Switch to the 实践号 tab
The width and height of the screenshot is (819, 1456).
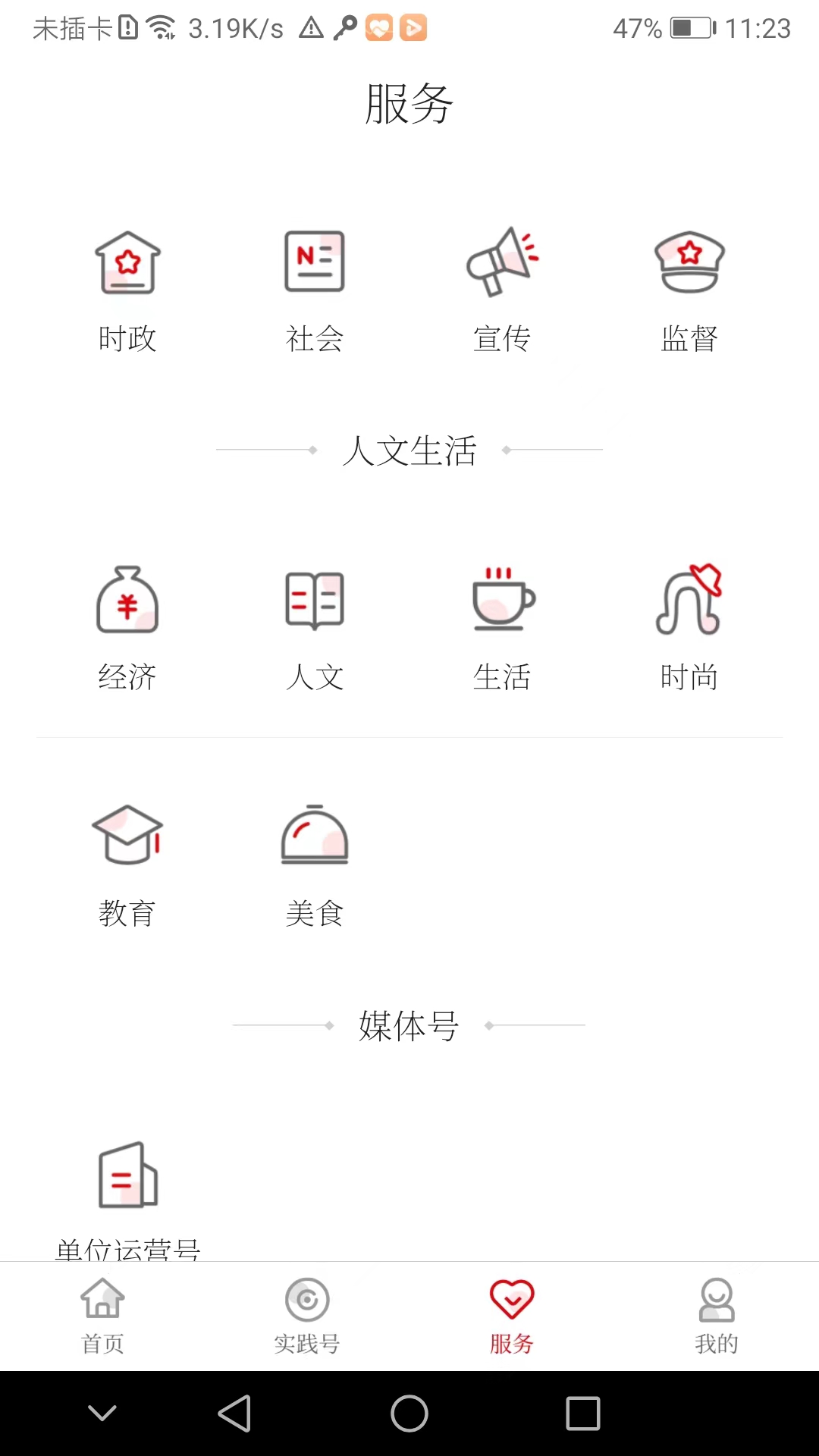pyautogui.click(x=306, y=1316)
